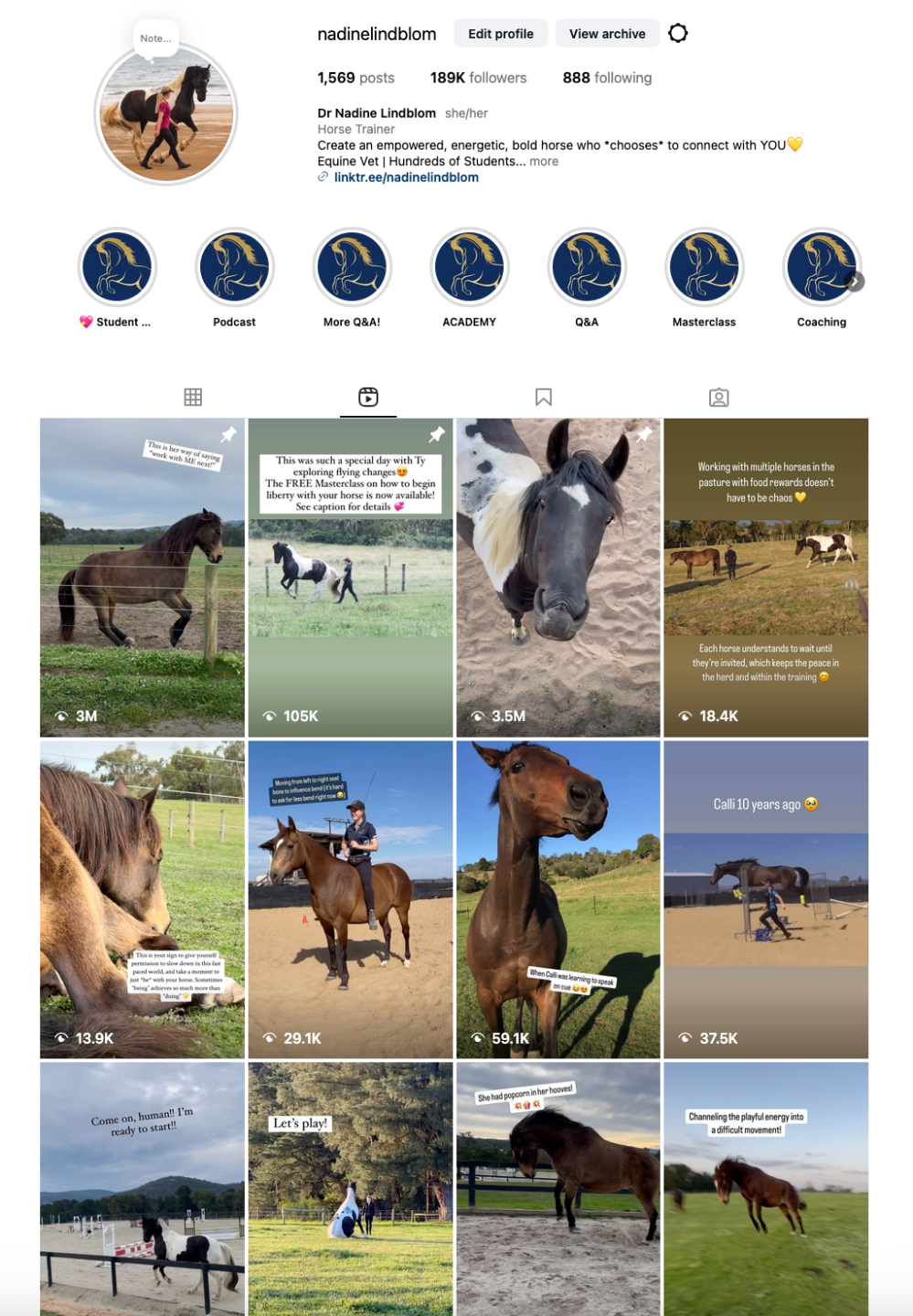
Task: Open the ACADEMY story highlight
Action: [x=470, y=268]
